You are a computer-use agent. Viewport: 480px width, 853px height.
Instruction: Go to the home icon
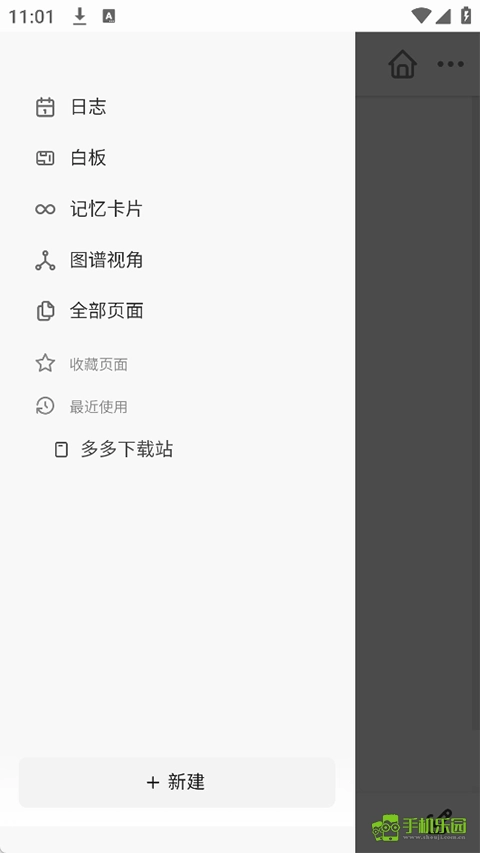point(403,64)
